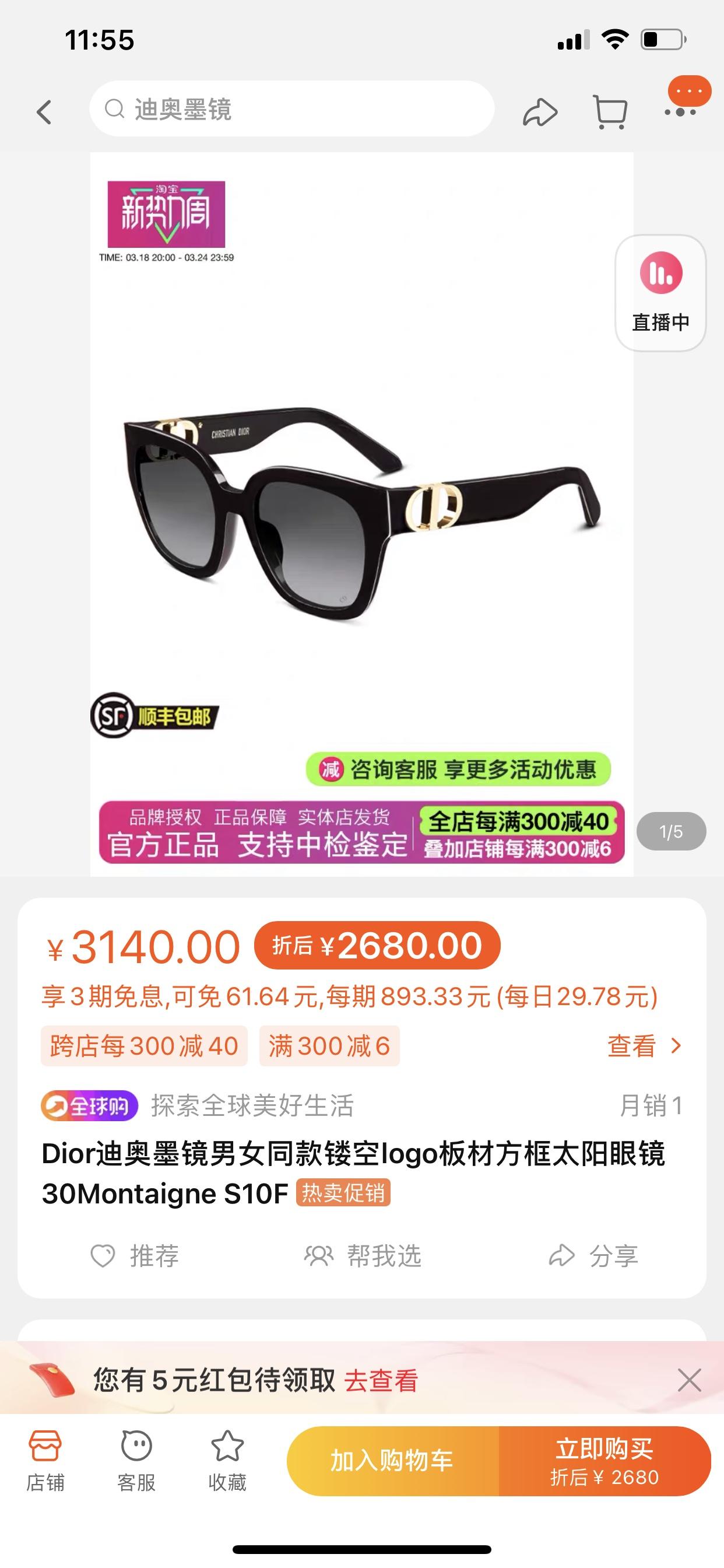Share this product via the top arrow icon

(x=540, y=112)
